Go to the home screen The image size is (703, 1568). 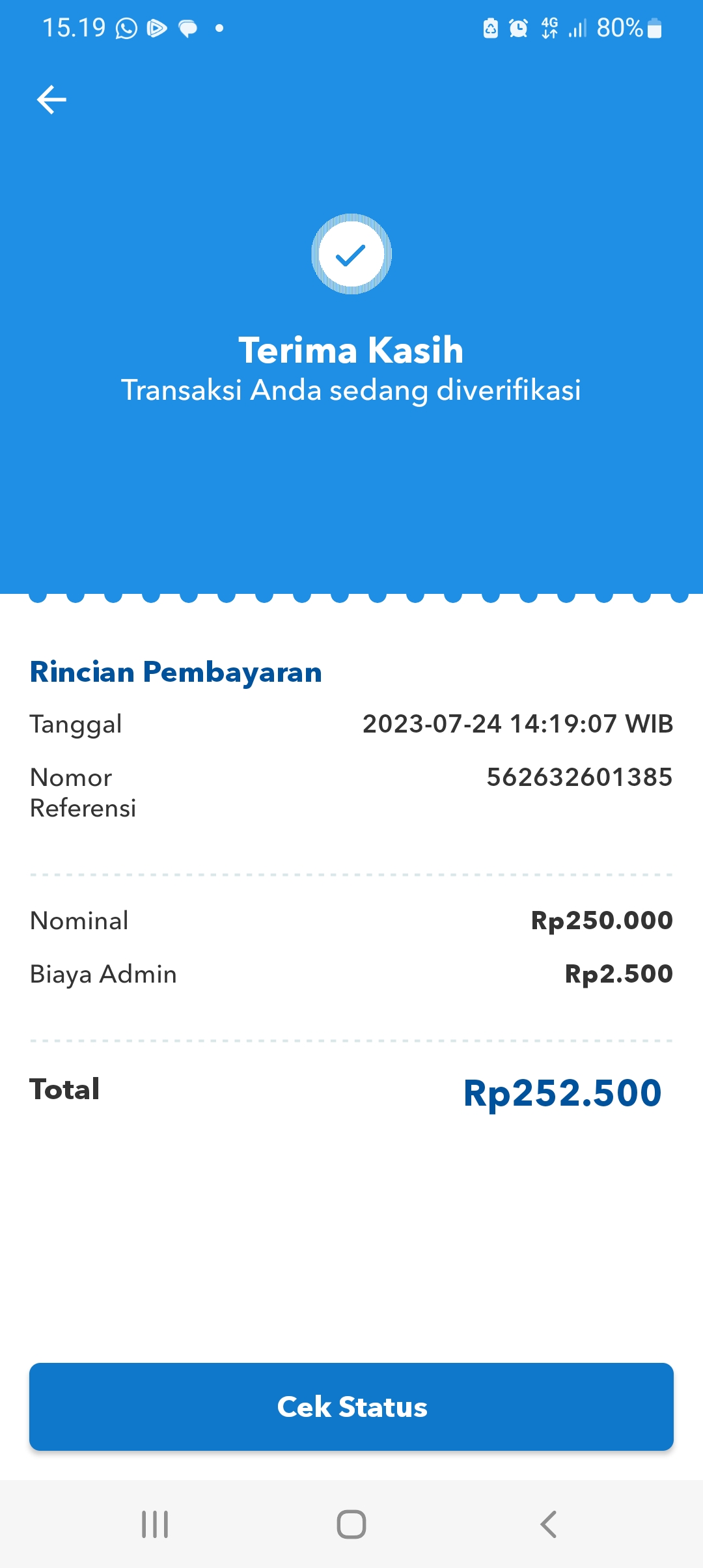tap(351, 1524)
